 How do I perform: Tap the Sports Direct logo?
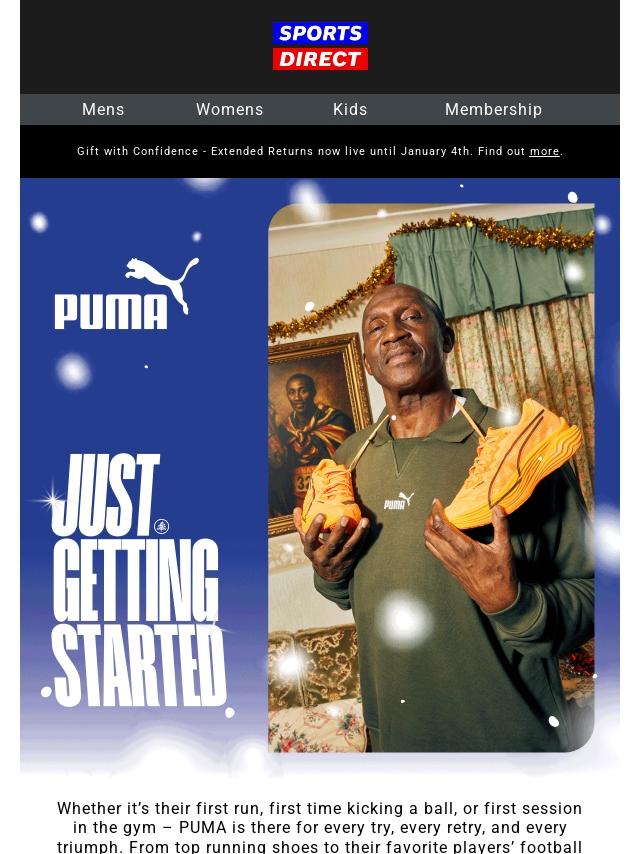tap(320, 47)
